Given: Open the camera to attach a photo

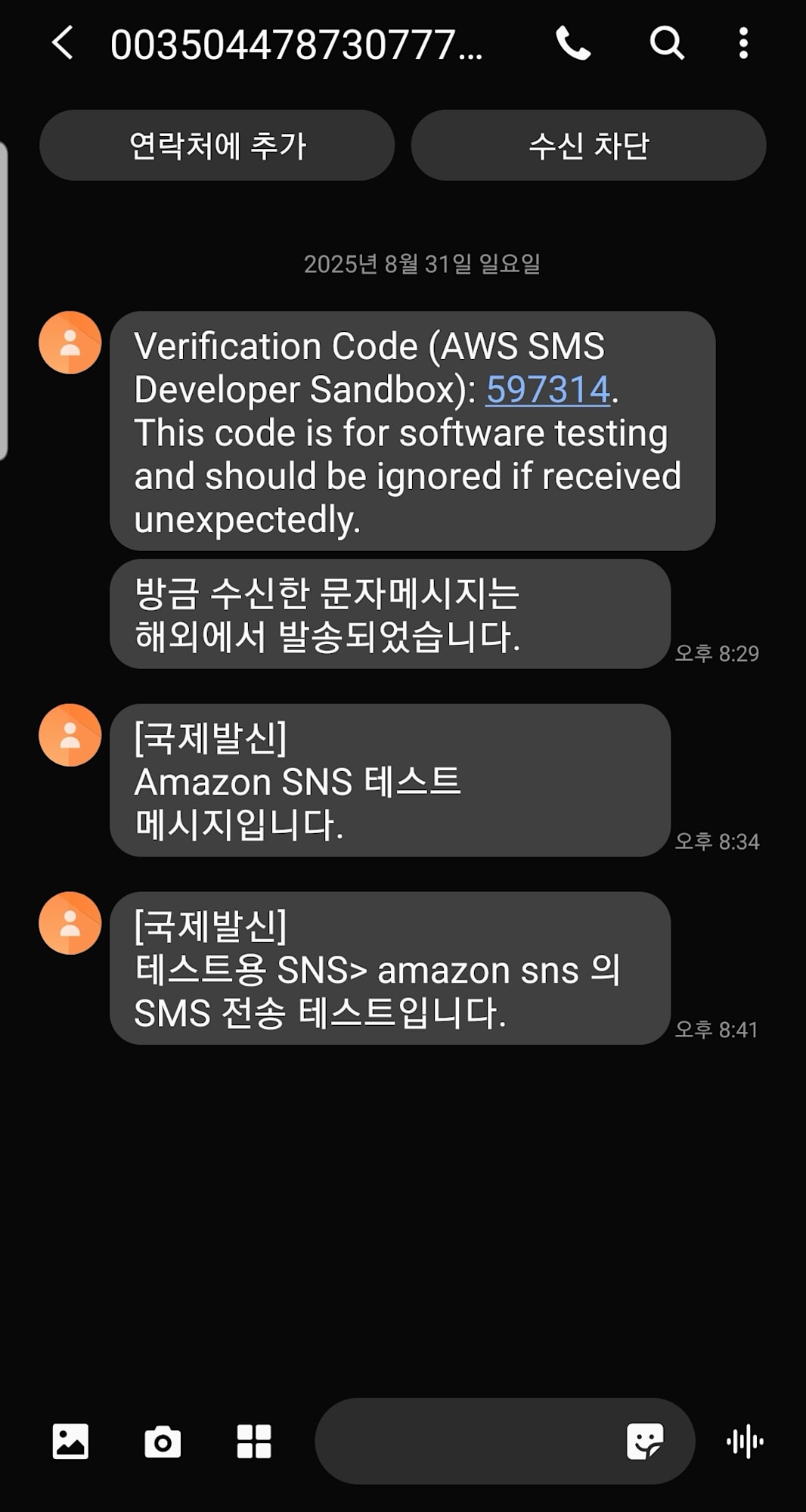Looking at the screenshot, I should pos(163,1441).
